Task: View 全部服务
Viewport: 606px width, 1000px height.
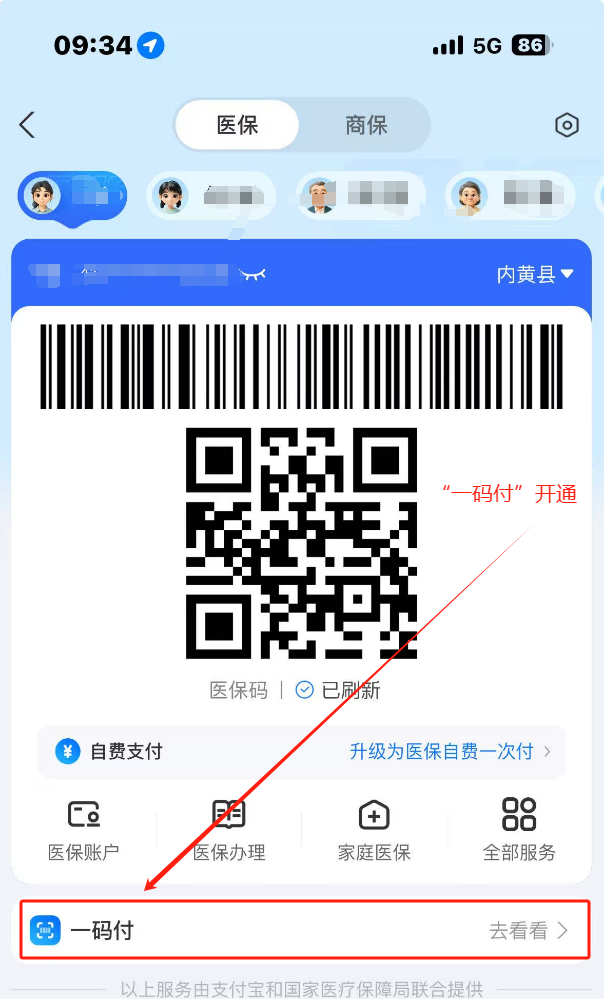Action: (x=519, y=830)
